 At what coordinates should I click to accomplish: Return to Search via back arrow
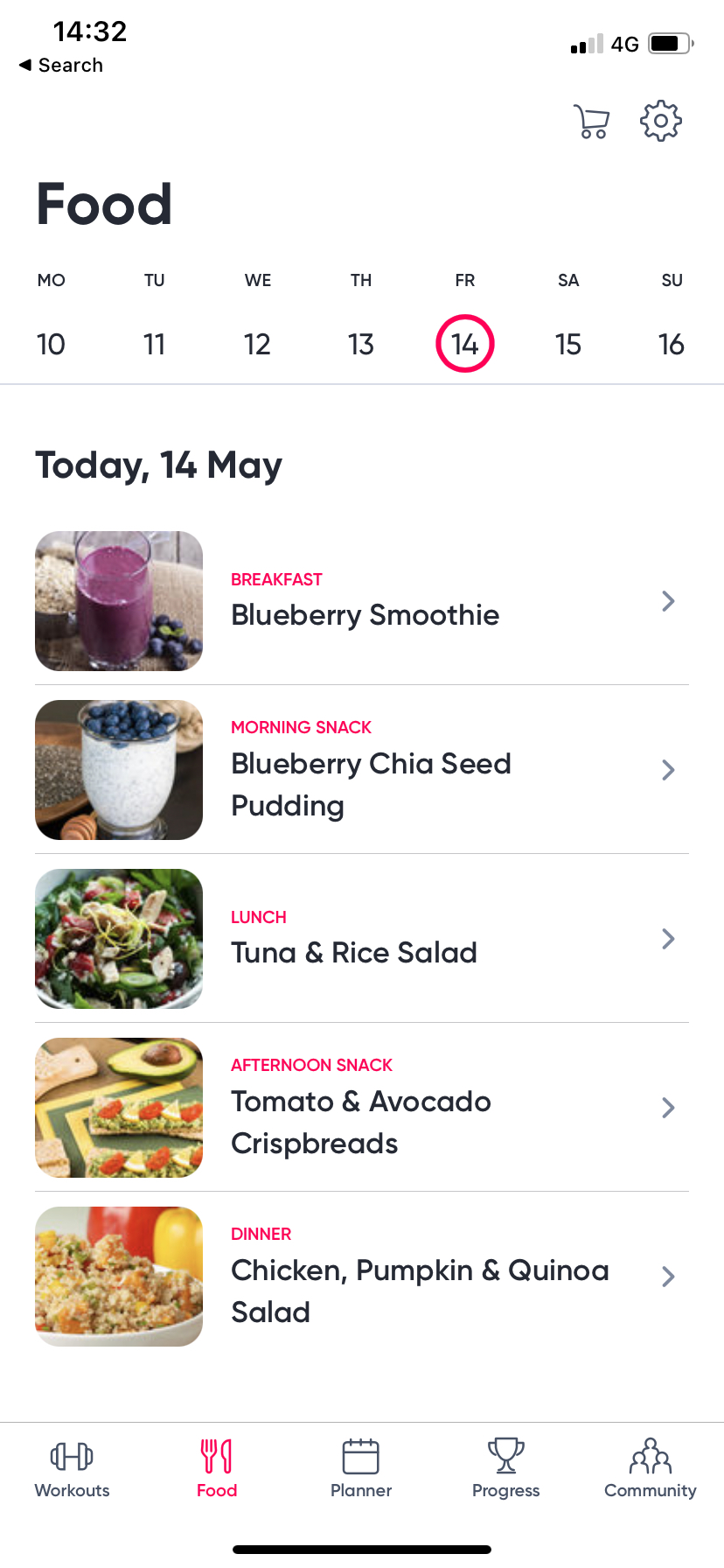(x=60, y=66)
